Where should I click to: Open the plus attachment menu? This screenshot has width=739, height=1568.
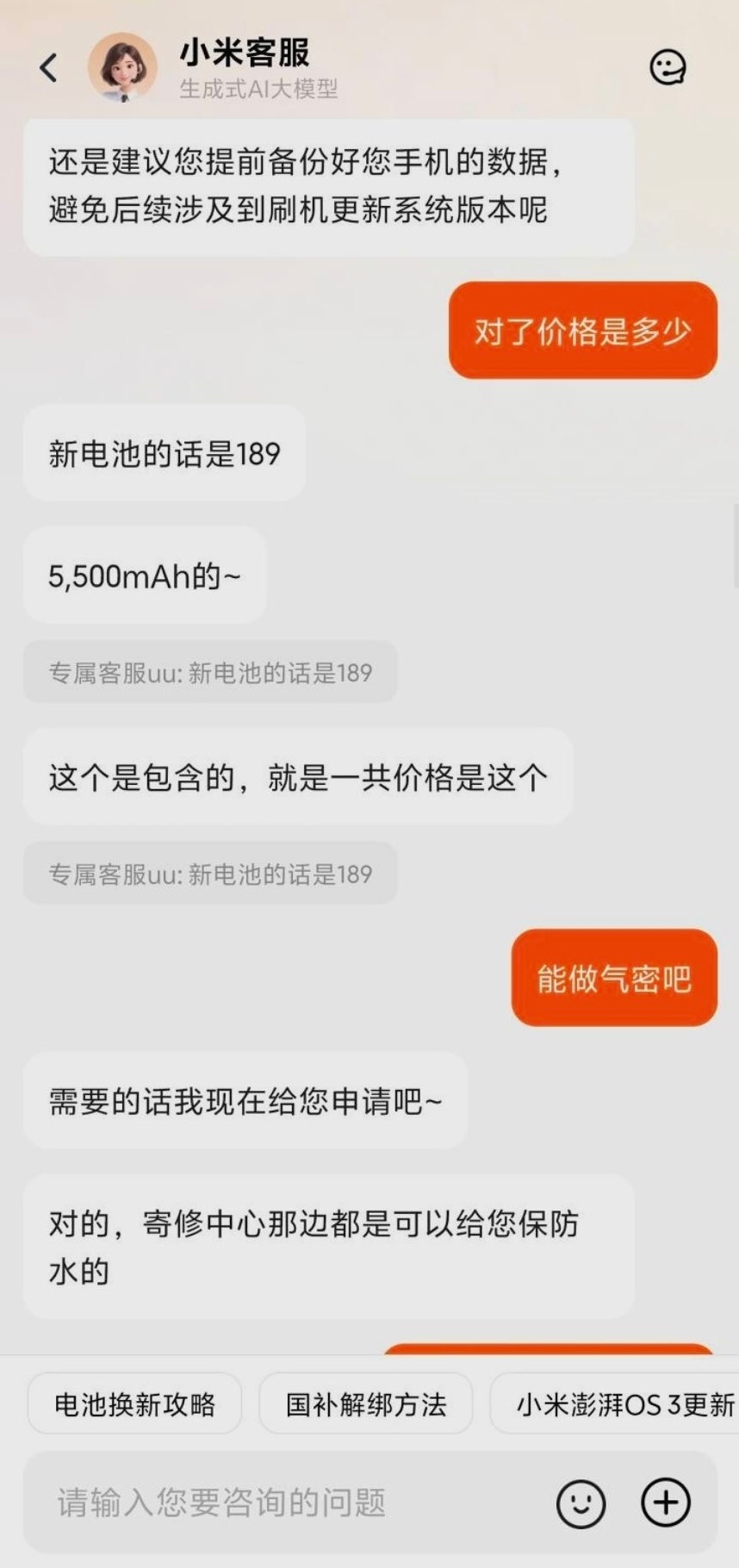click(x=666, y=1503)
